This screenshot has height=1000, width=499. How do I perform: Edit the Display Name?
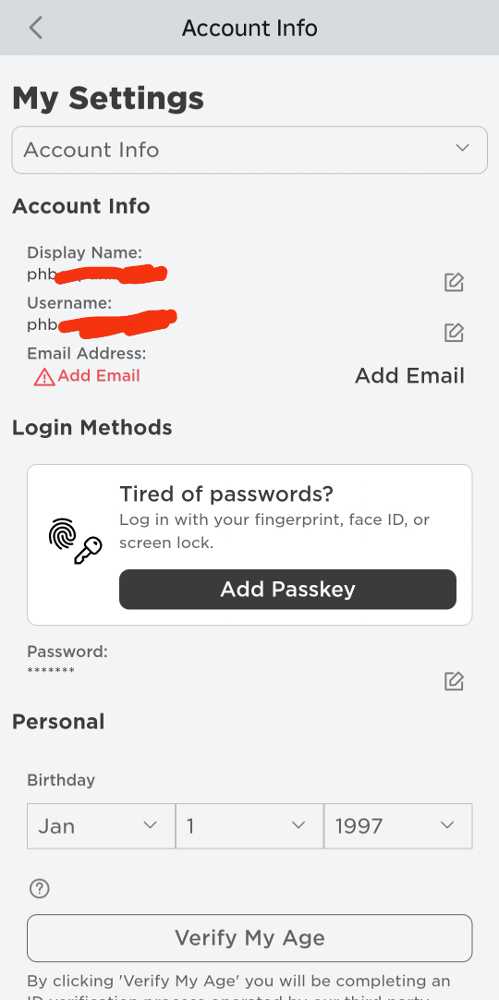tap(454, 282)
